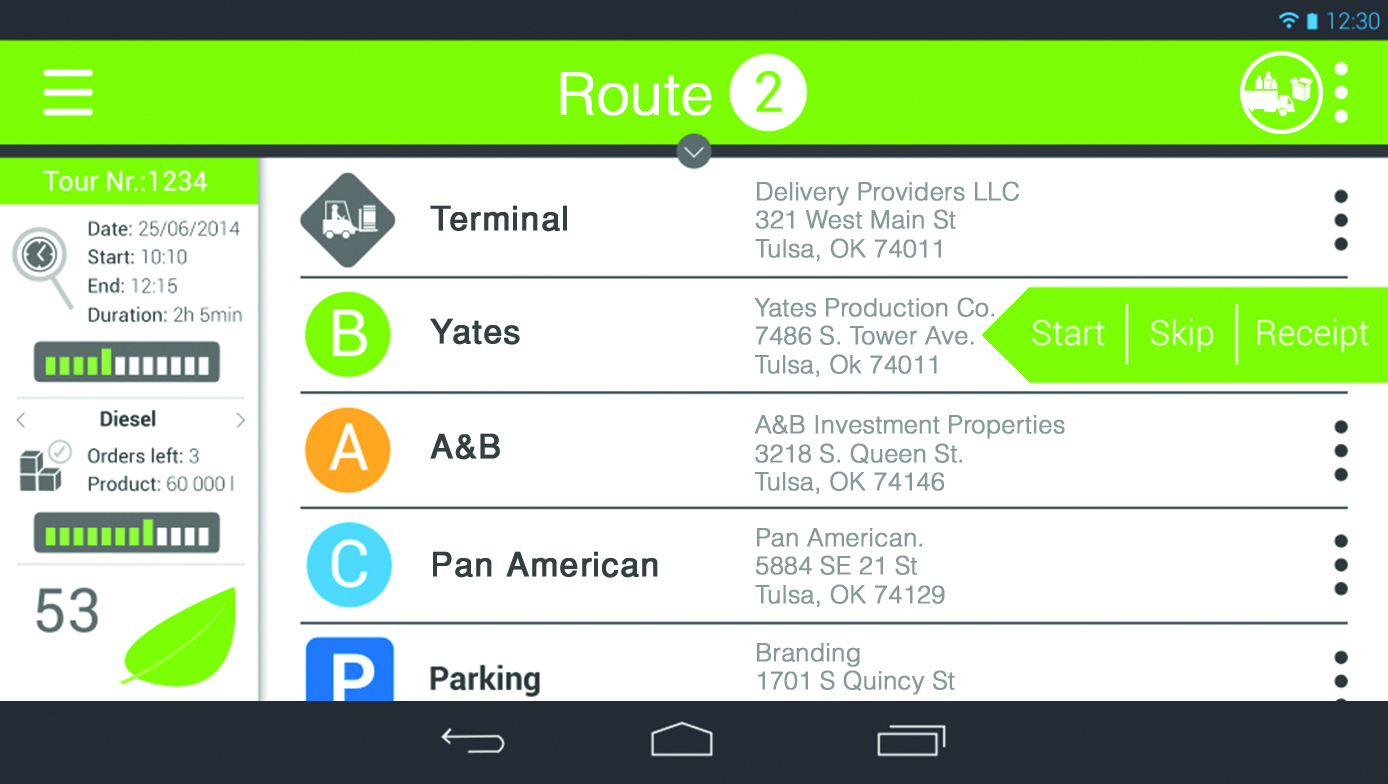Skip the Yates stop
This screenshot has height=784, width=1388.
point(1181,334)
